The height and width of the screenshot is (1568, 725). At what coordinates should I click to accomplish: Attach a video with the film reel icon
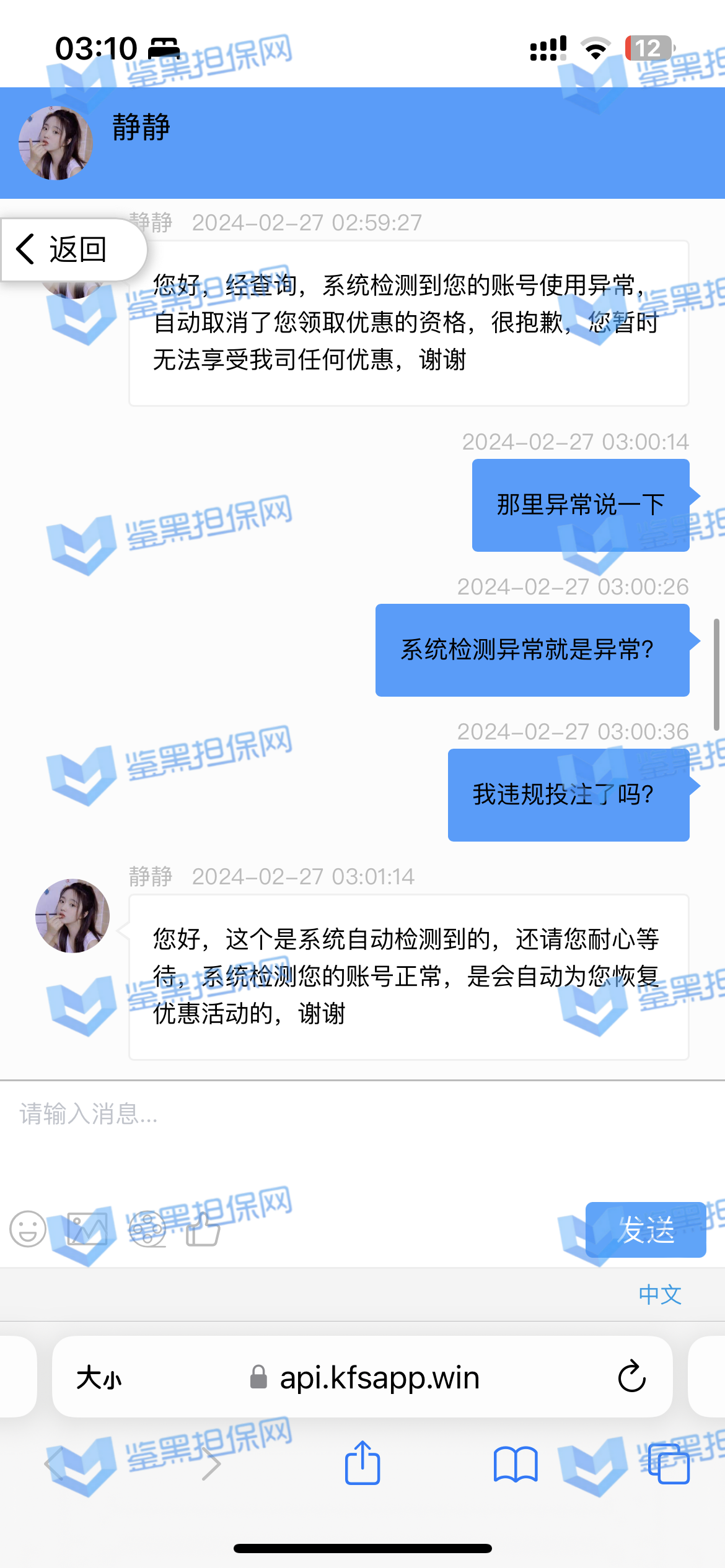click(x=147, y=1229)
